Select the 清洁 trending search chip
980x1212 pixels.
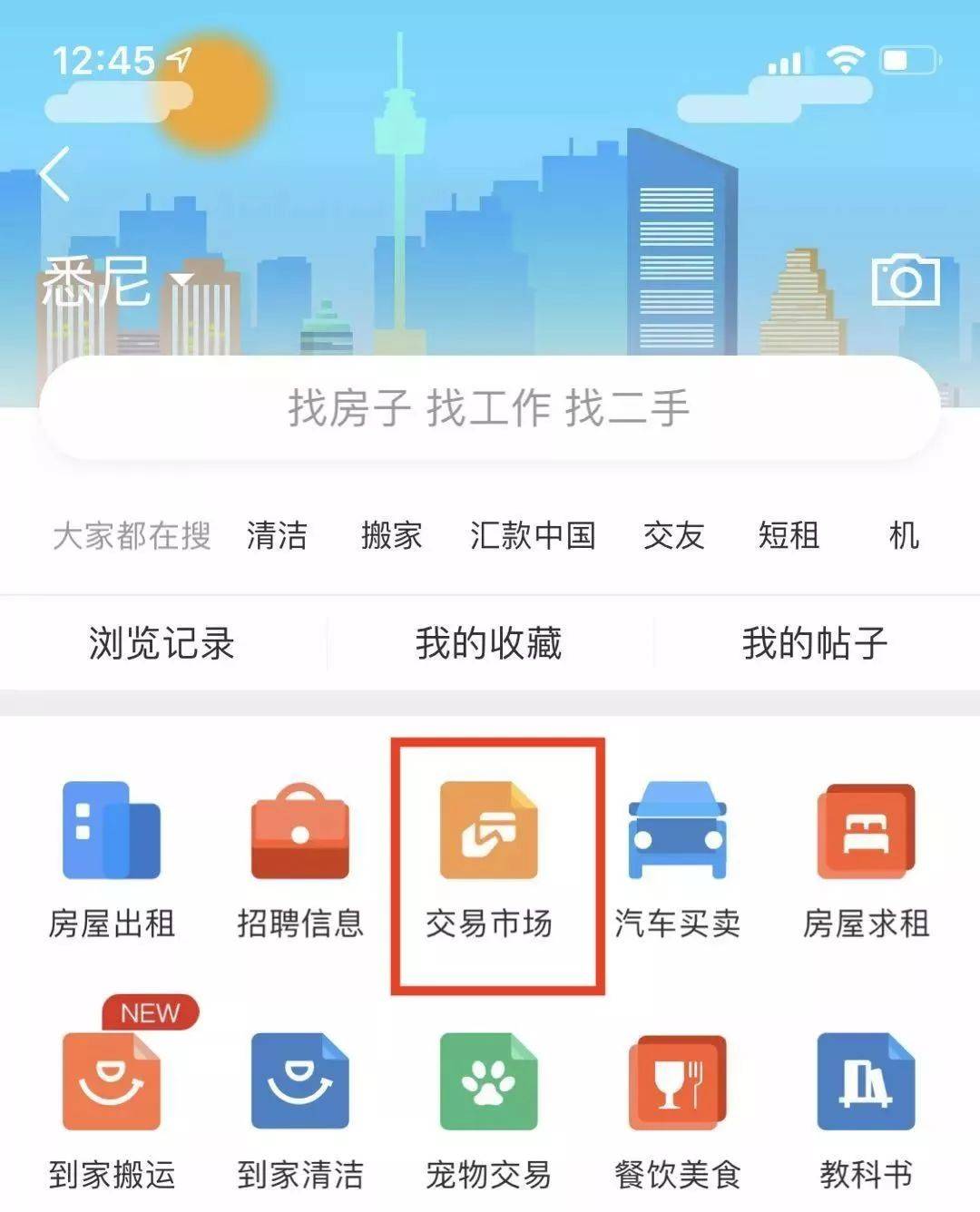277,535
